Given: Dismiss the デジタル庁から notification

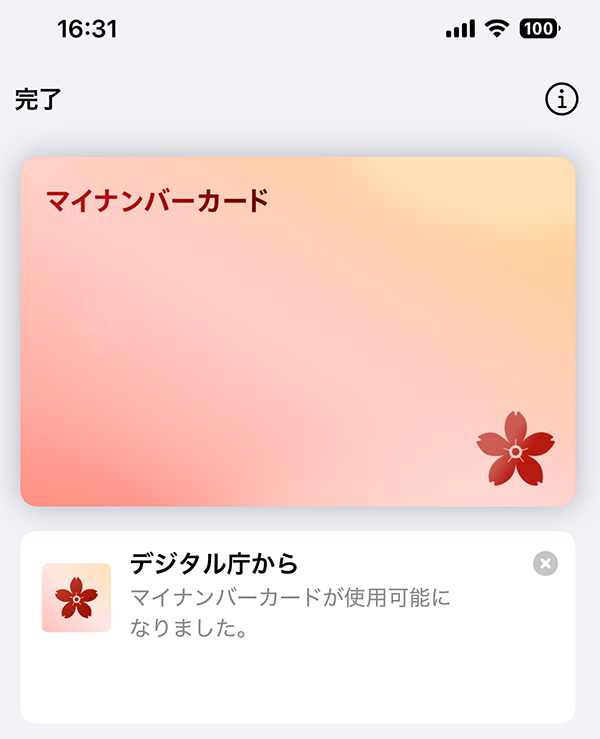Looking at the screenshot, I should point(545,564).
